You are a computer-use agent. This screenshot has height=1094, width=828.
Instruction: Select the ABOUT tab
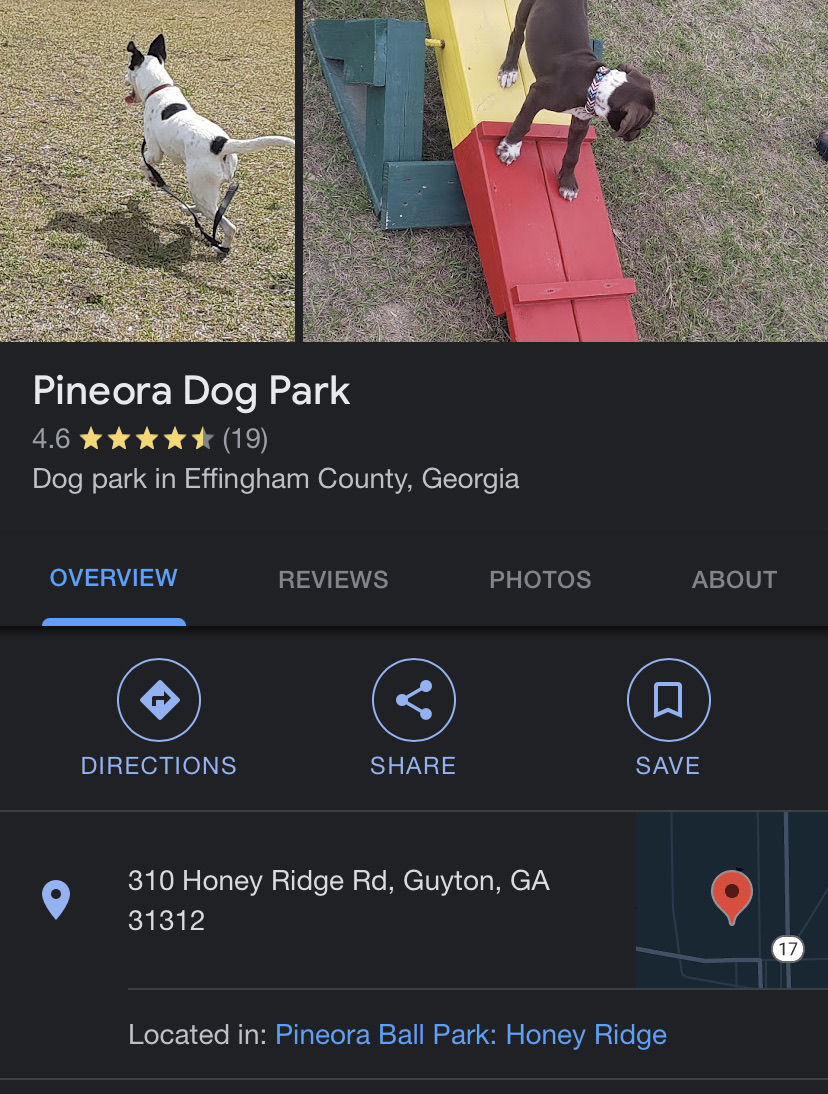735,579
